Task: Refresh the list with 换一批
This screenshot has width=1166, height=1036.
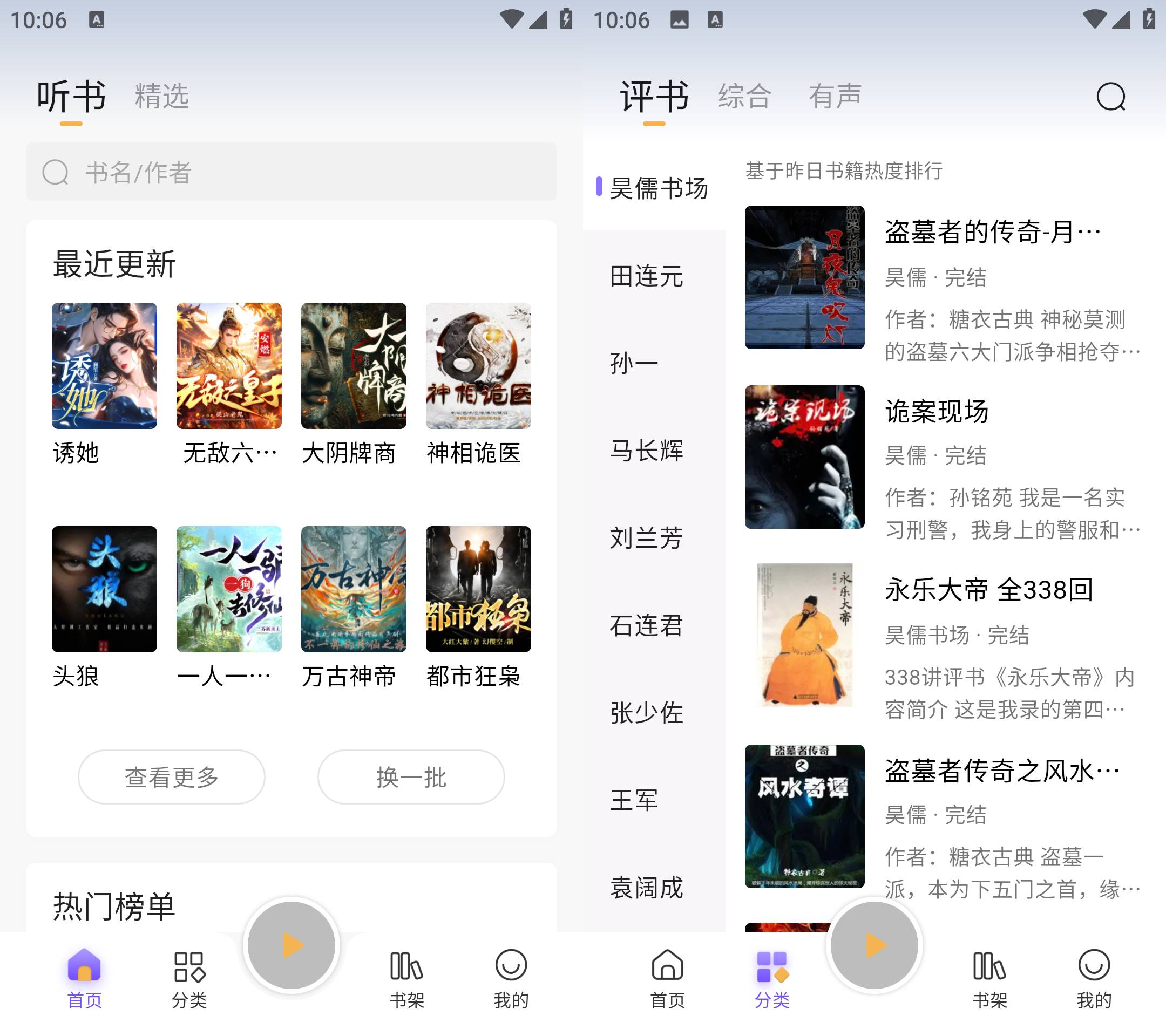Action: pyautogui.click(x=411, y=776)
